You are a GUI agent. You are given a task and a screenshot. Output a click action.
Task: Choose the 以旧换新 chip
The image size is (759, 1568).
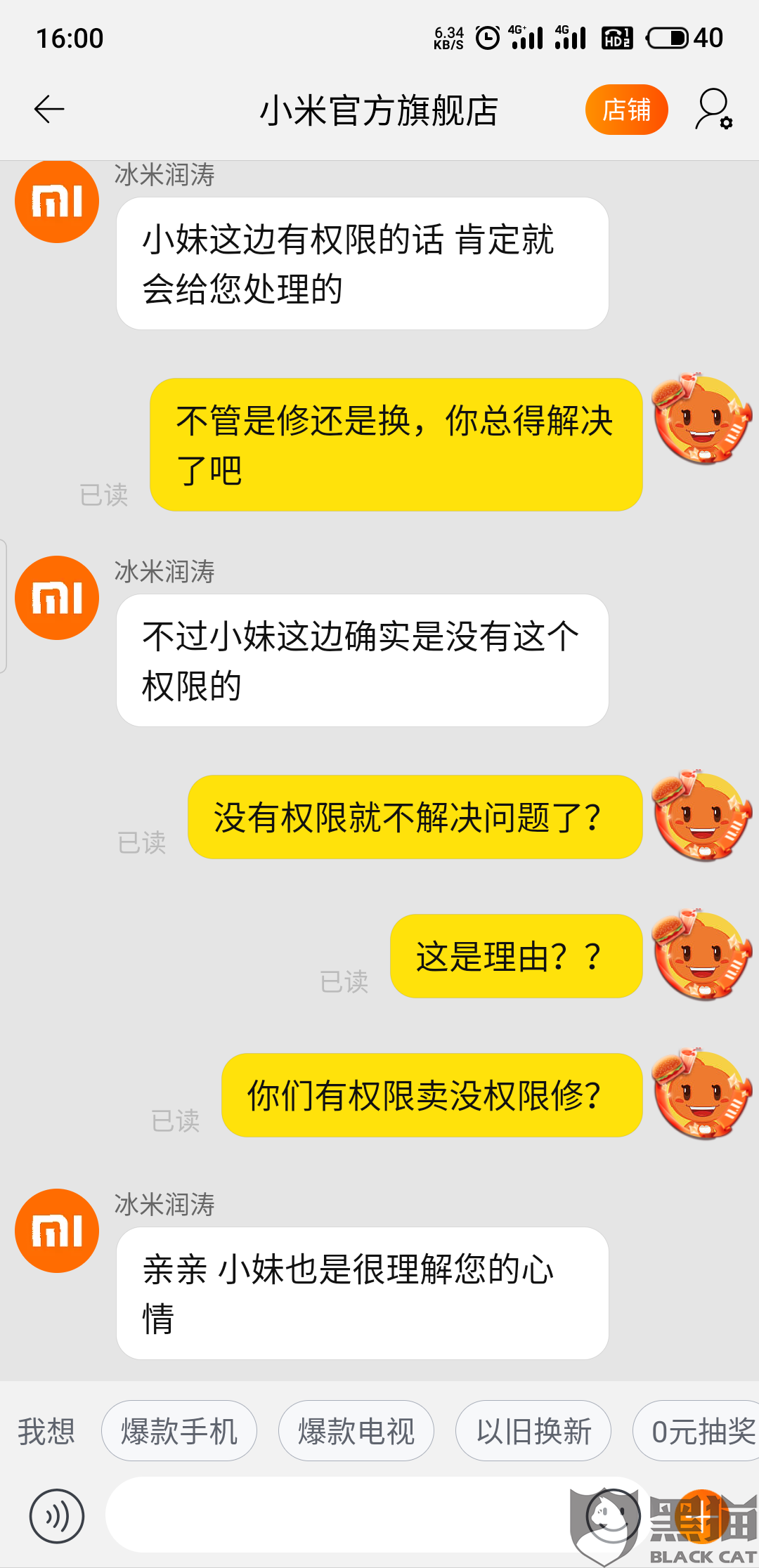(533, 1431)
